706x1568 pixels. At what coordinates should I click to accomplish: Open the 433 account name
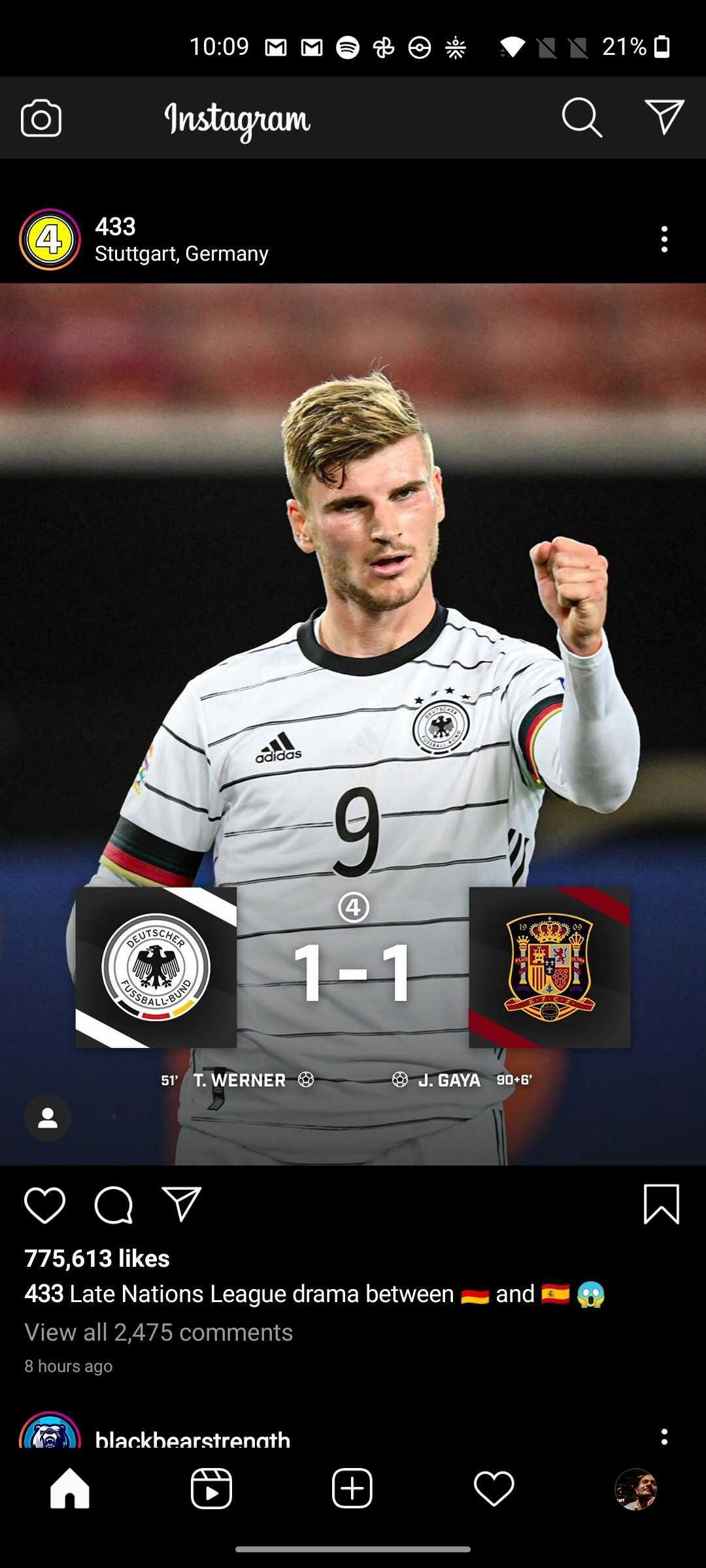click(115, 227)
